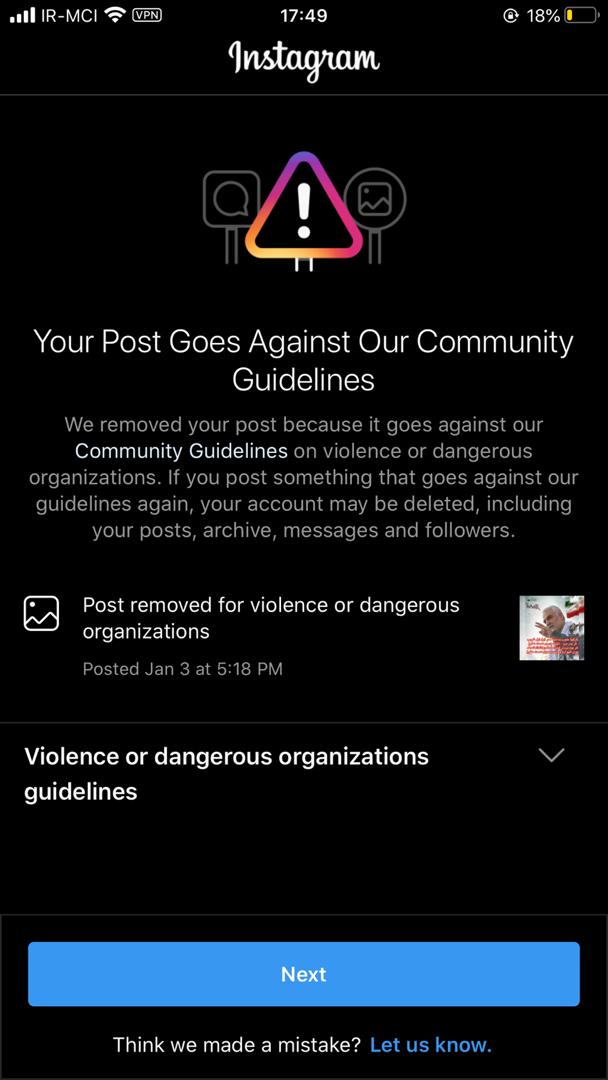Open the 'Let us know' appeal link
The width and height of the screenshot is (608, 1080).
click(x=430, y=1045)
